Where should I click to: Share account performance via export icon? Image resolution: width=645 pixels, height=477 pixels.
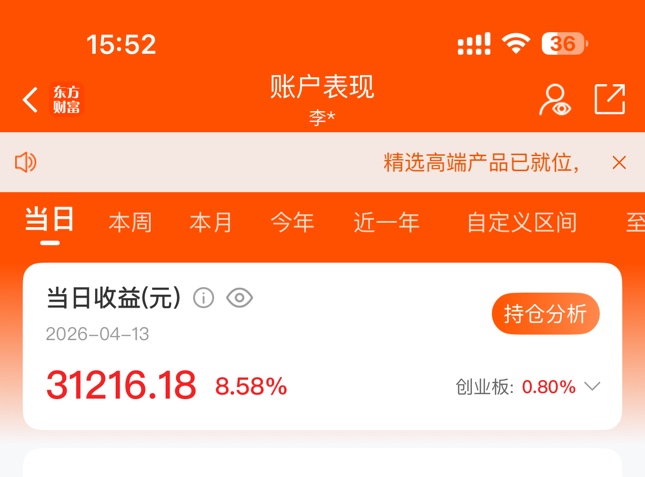point(609,99)
